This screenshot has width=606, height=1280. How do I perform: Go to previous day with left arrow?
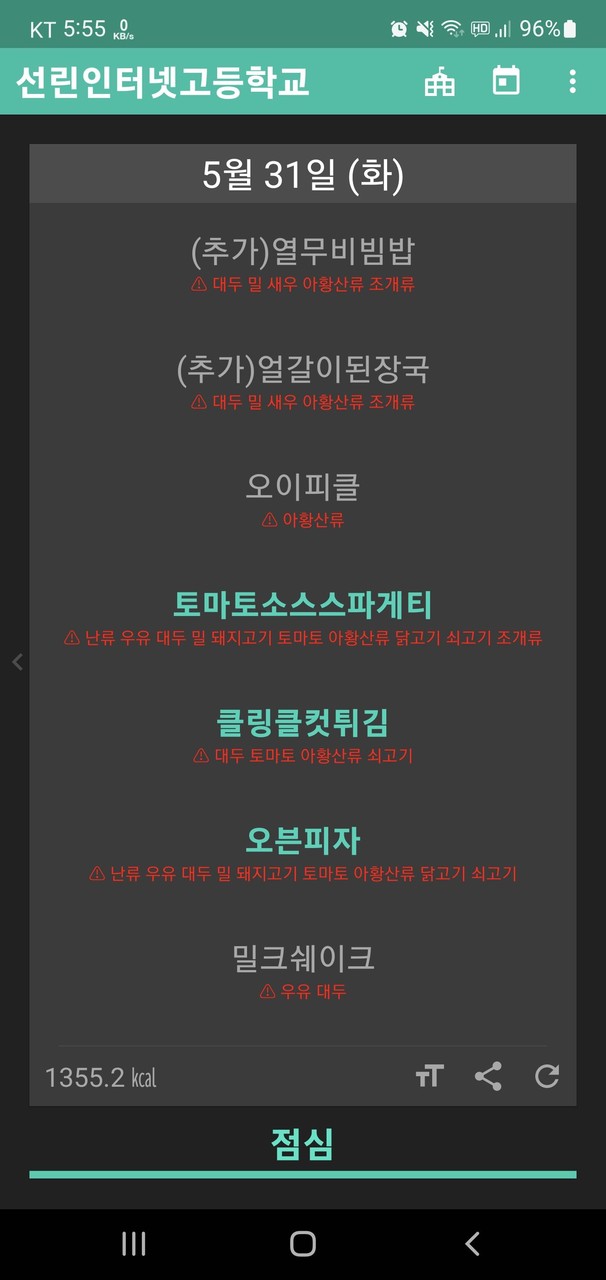[x=17, y=661]
